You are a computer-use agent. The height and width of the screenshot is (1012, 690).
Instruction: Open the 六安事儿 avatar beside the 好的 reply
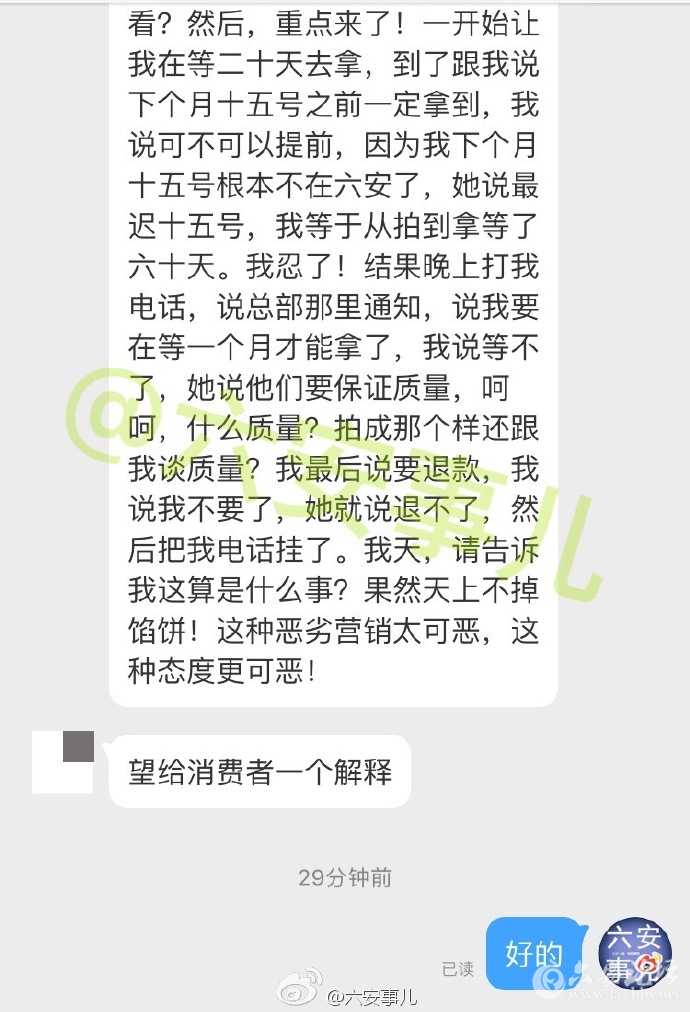click(634, 952)
